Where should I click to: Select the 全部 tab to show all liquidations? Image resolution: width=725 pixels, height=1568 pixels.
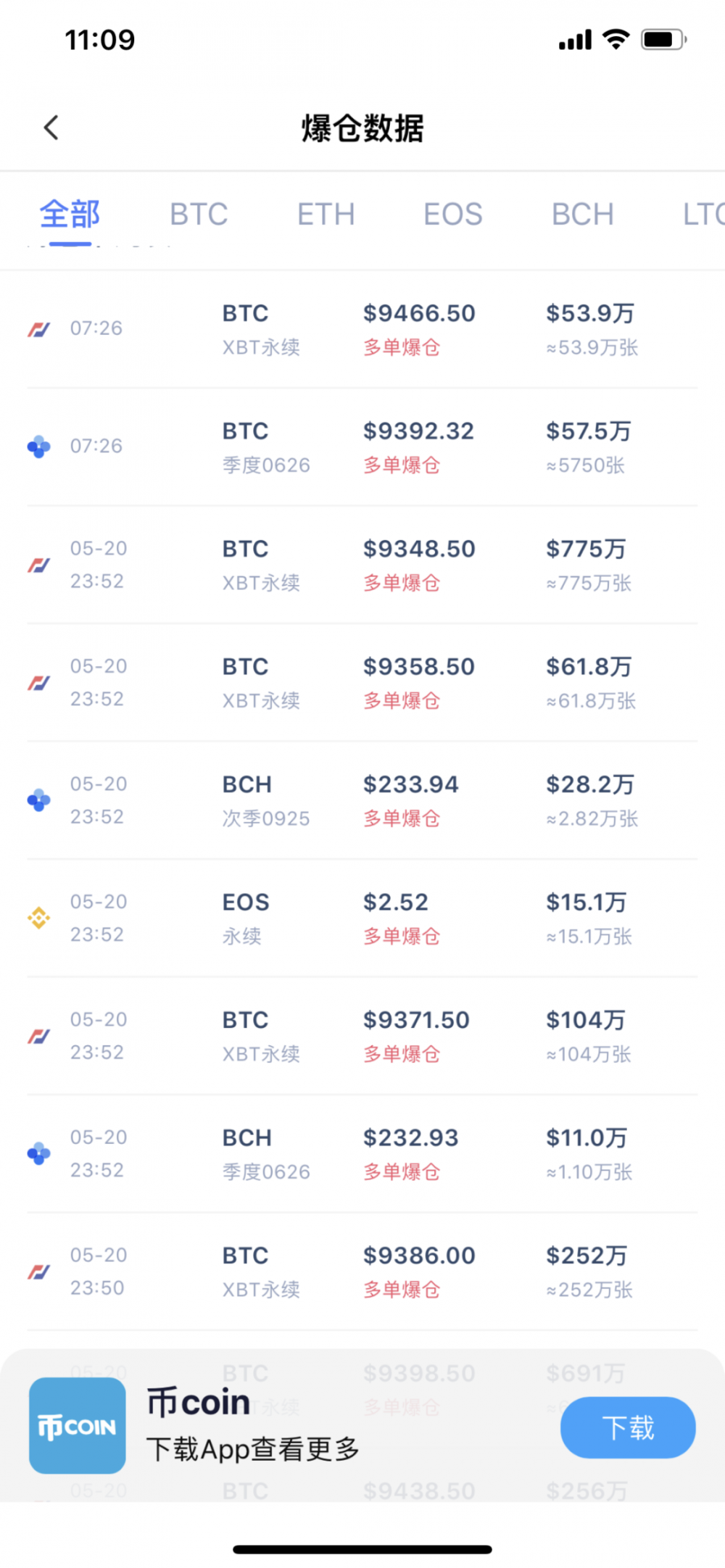pos(70,214)
